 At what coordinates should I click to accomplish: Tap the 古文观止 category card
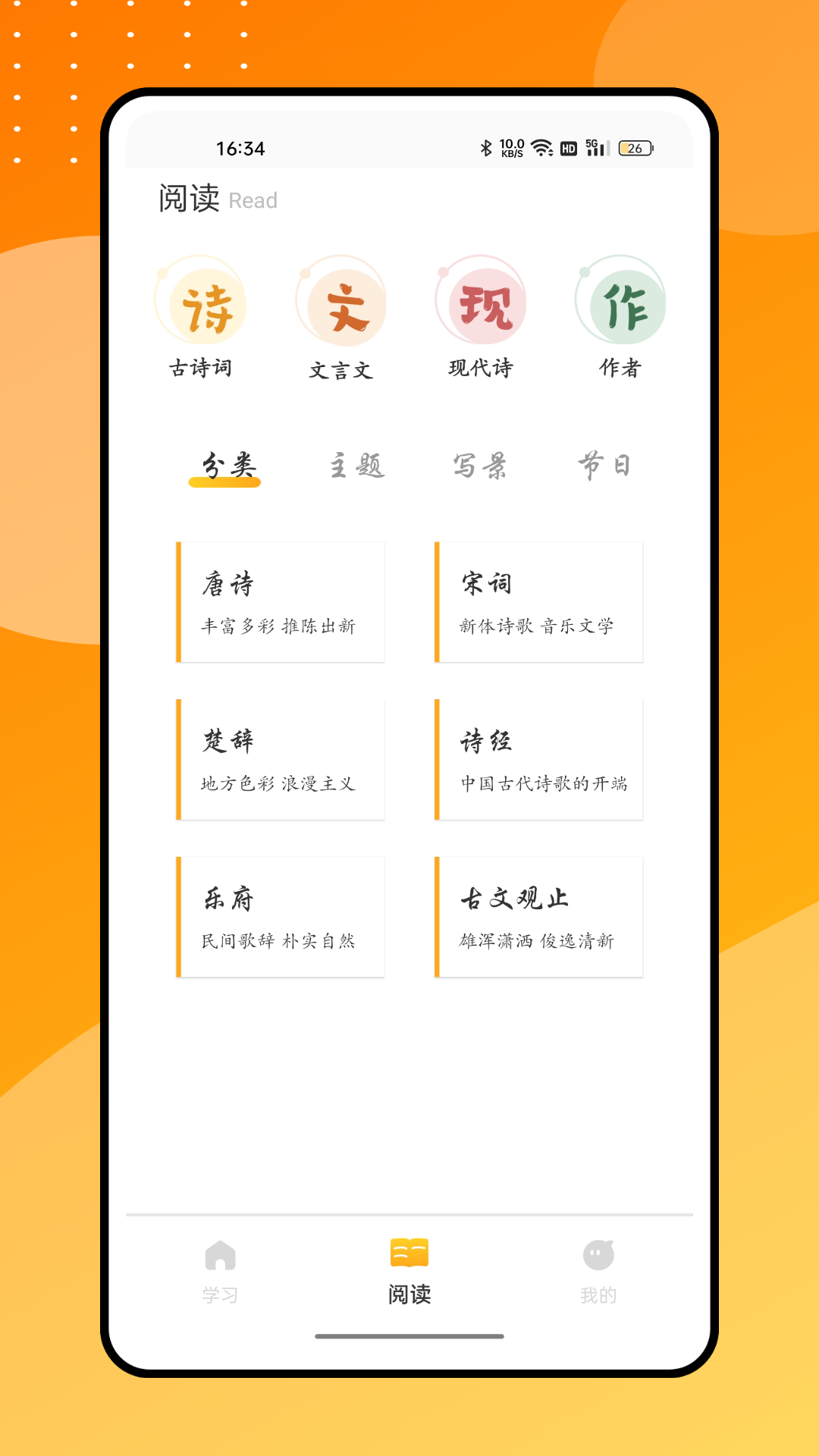click(538, 917)
